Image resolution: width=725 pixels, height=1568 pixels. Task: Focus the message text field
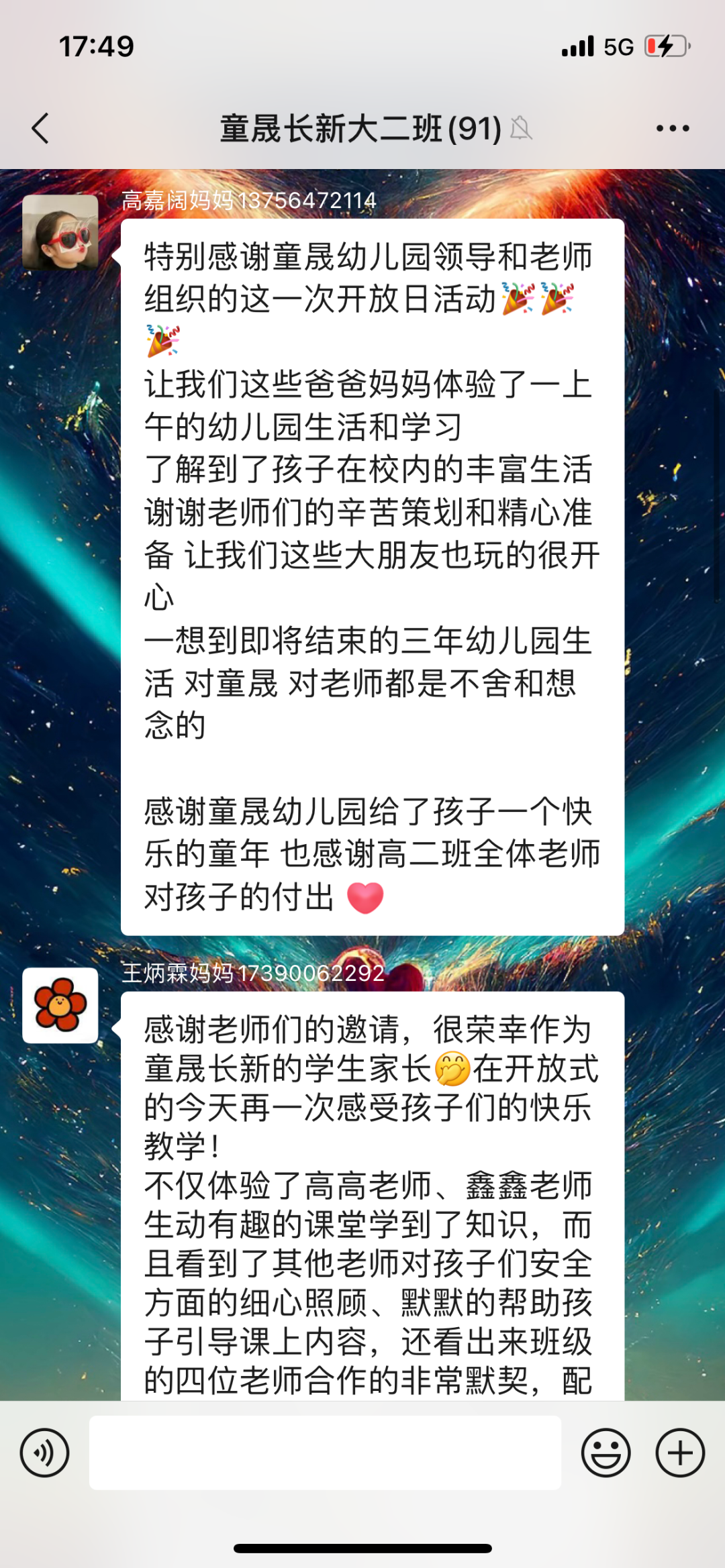pos(325,1453)
